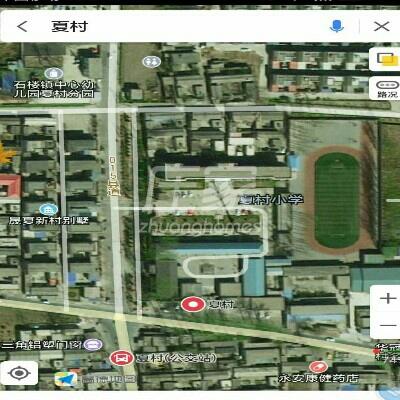
Task: Open the 夏村(公交站) bus stop marker
Action: [x=121, y=358]
